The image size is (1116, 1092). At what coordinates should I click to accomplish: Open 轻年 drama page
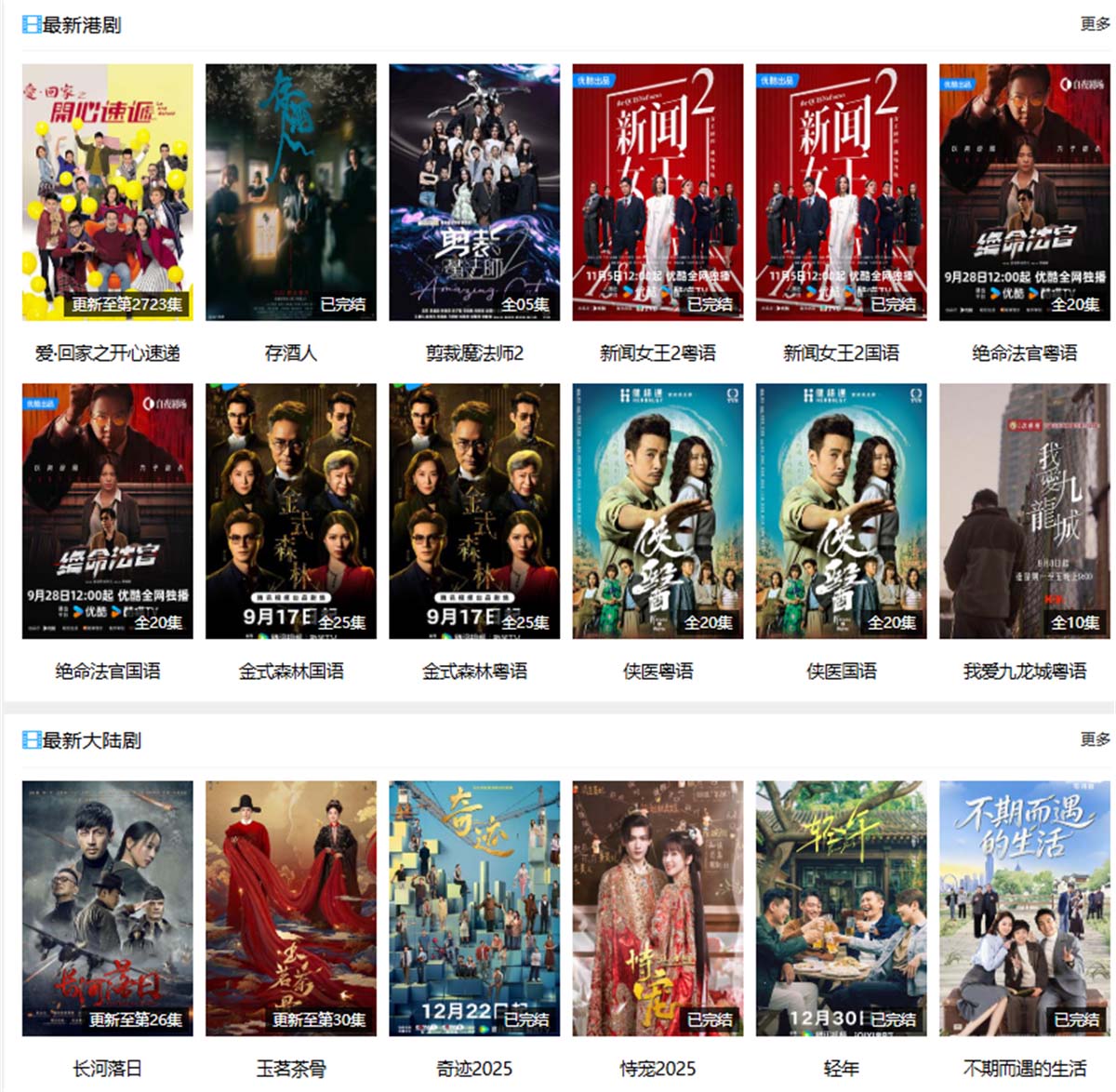[x=841, y=908]
